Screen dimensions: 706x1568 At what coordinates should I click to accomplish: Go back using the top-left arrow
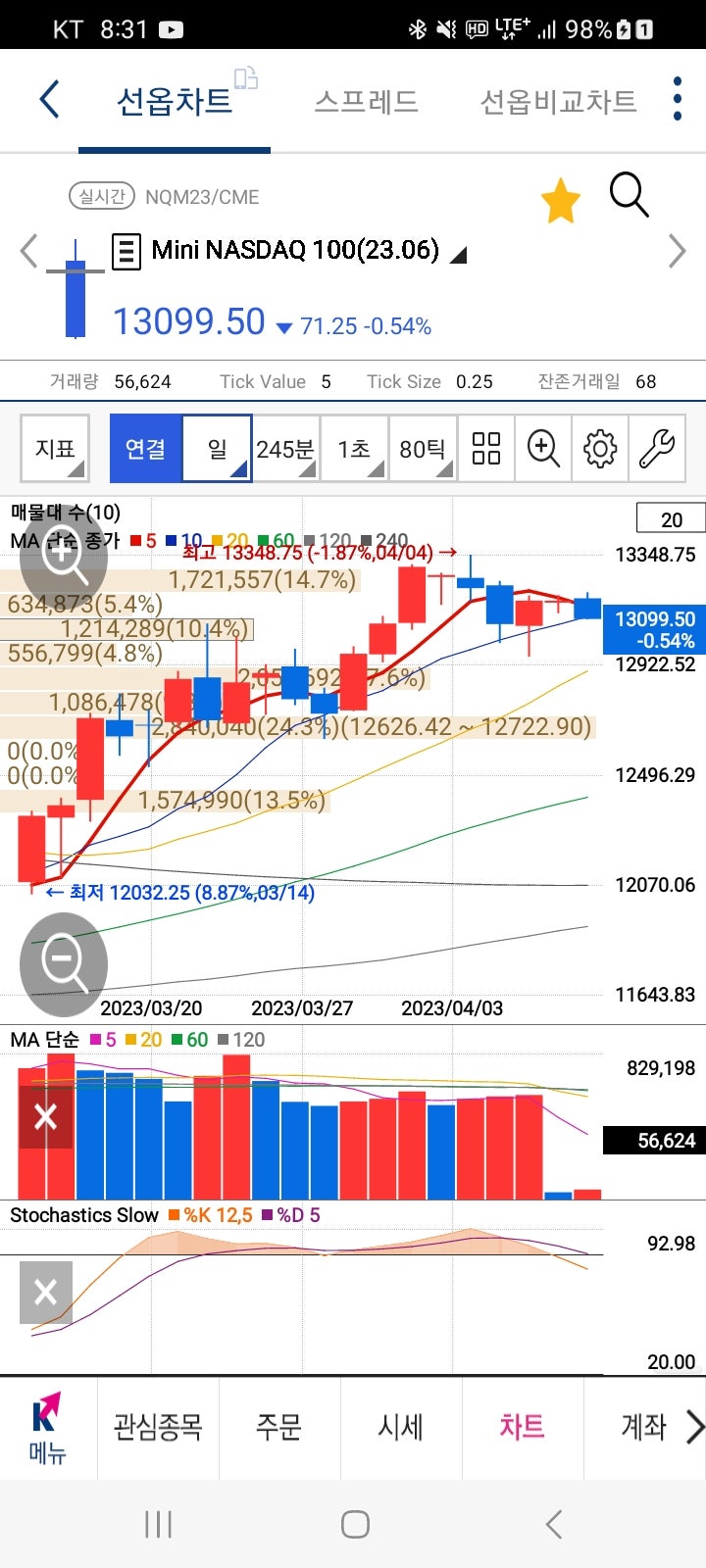point(49,100)
